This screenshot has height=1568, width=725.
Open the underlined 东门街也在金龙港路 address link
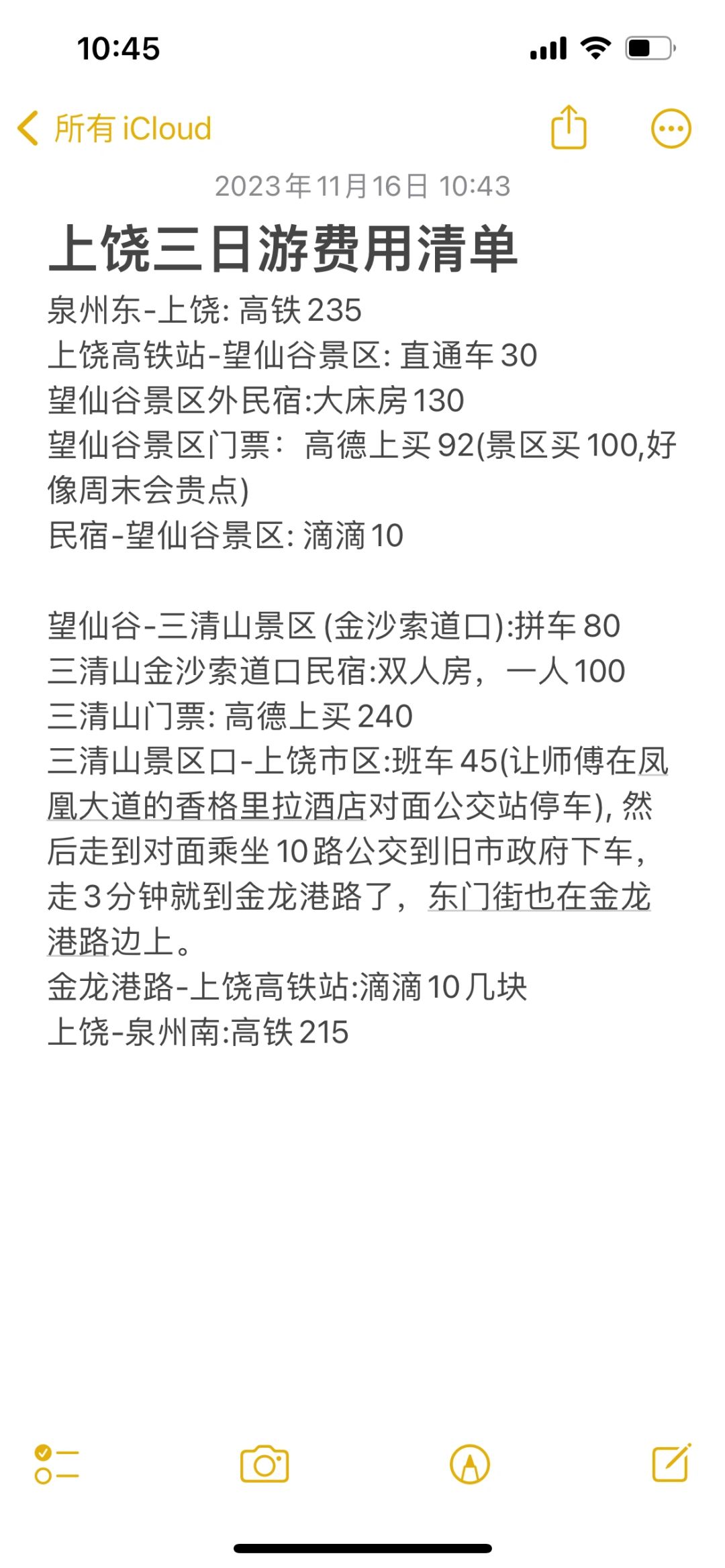click(539, 897)
